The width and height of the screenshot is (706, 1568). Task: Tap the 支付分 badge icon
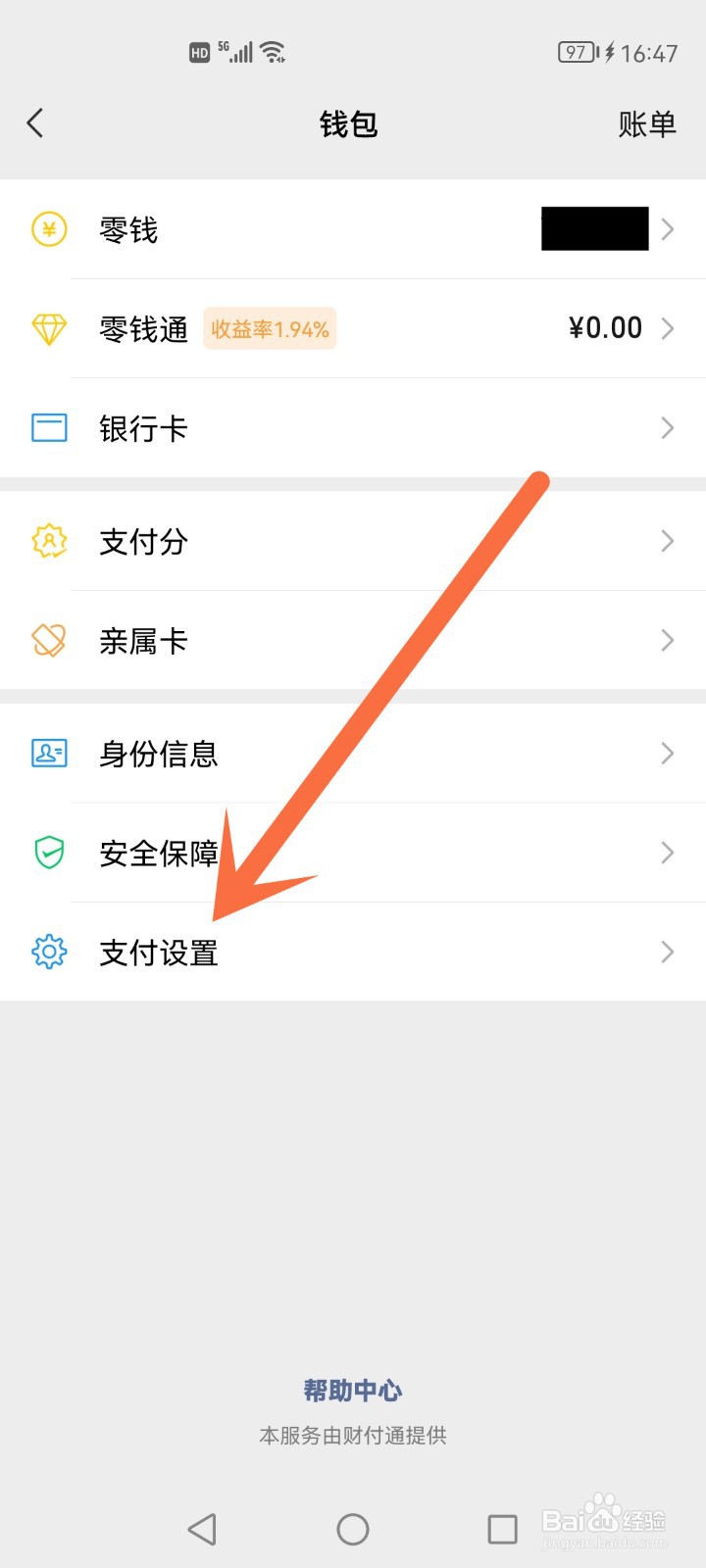click(48, 541)
